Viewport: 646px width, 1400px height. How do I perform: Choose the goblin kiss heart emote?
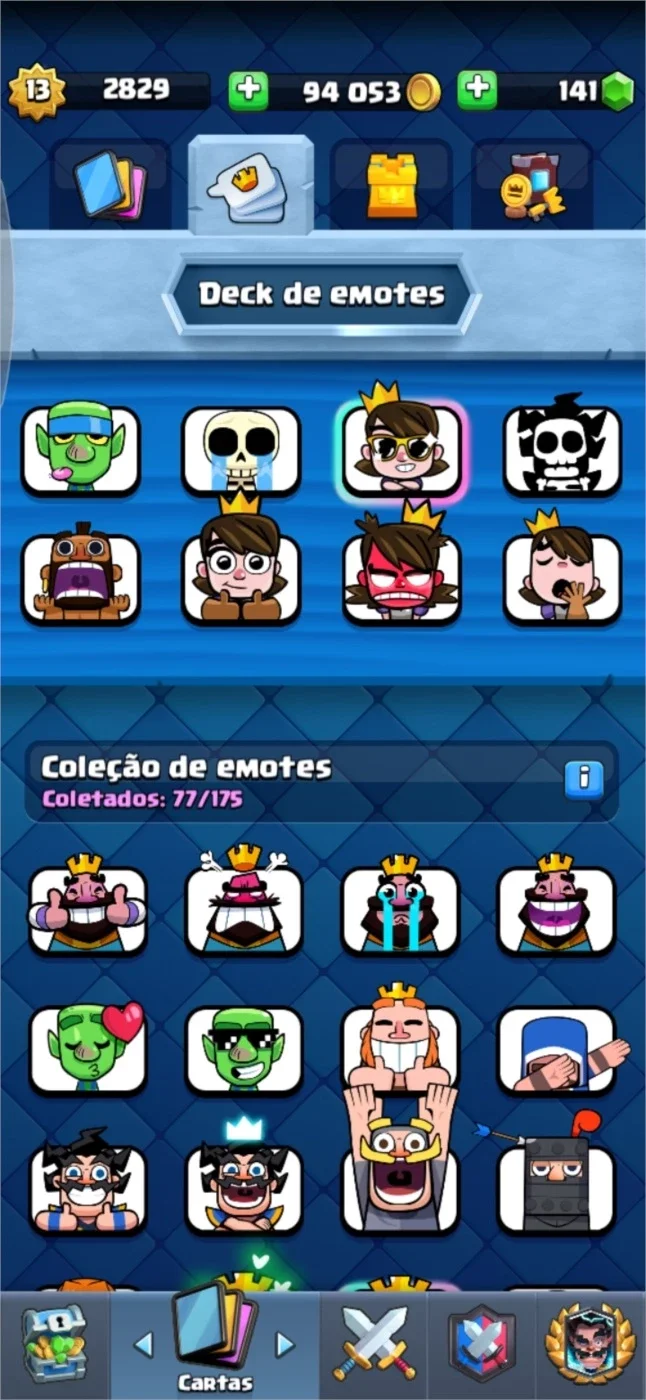(x=88, y=1048)
